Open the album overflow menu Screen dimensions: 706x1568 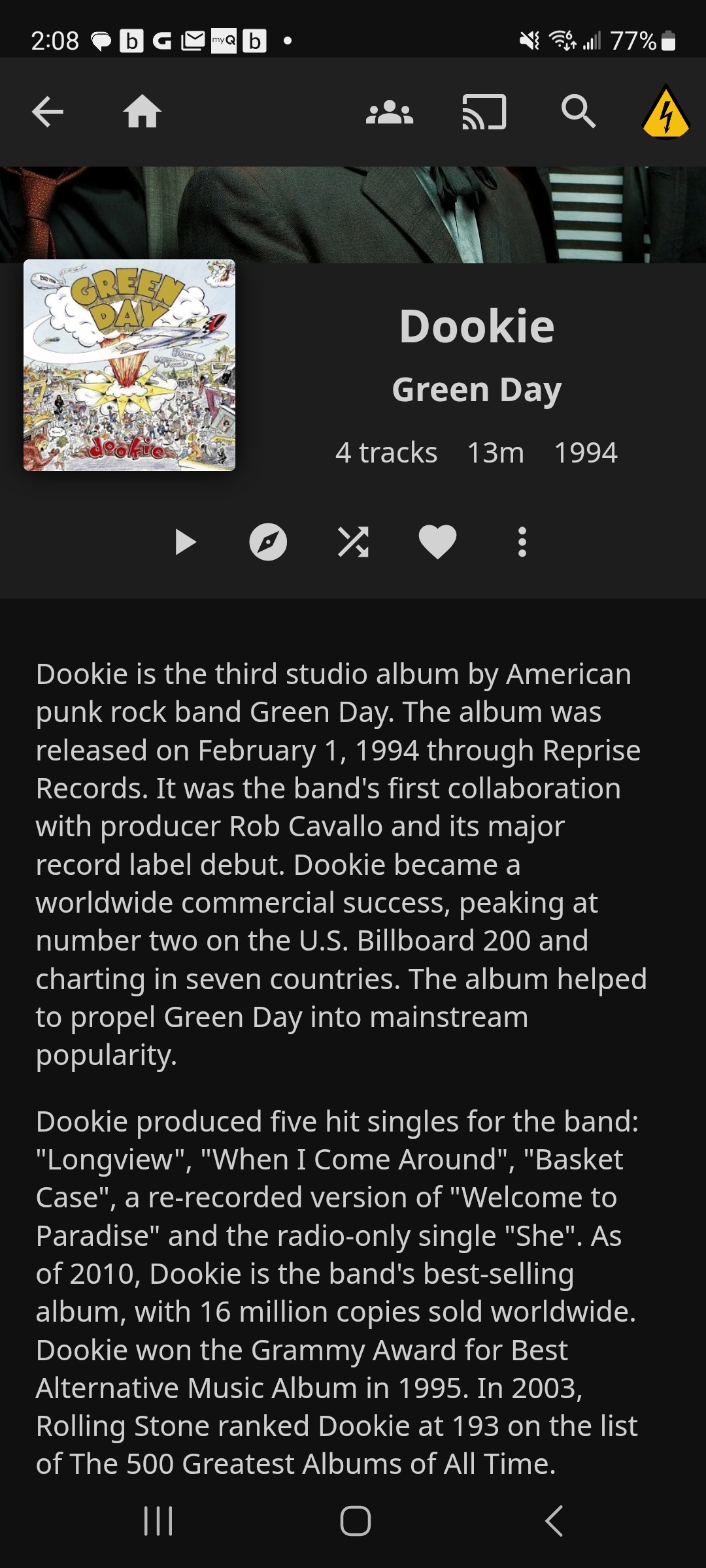522,542
